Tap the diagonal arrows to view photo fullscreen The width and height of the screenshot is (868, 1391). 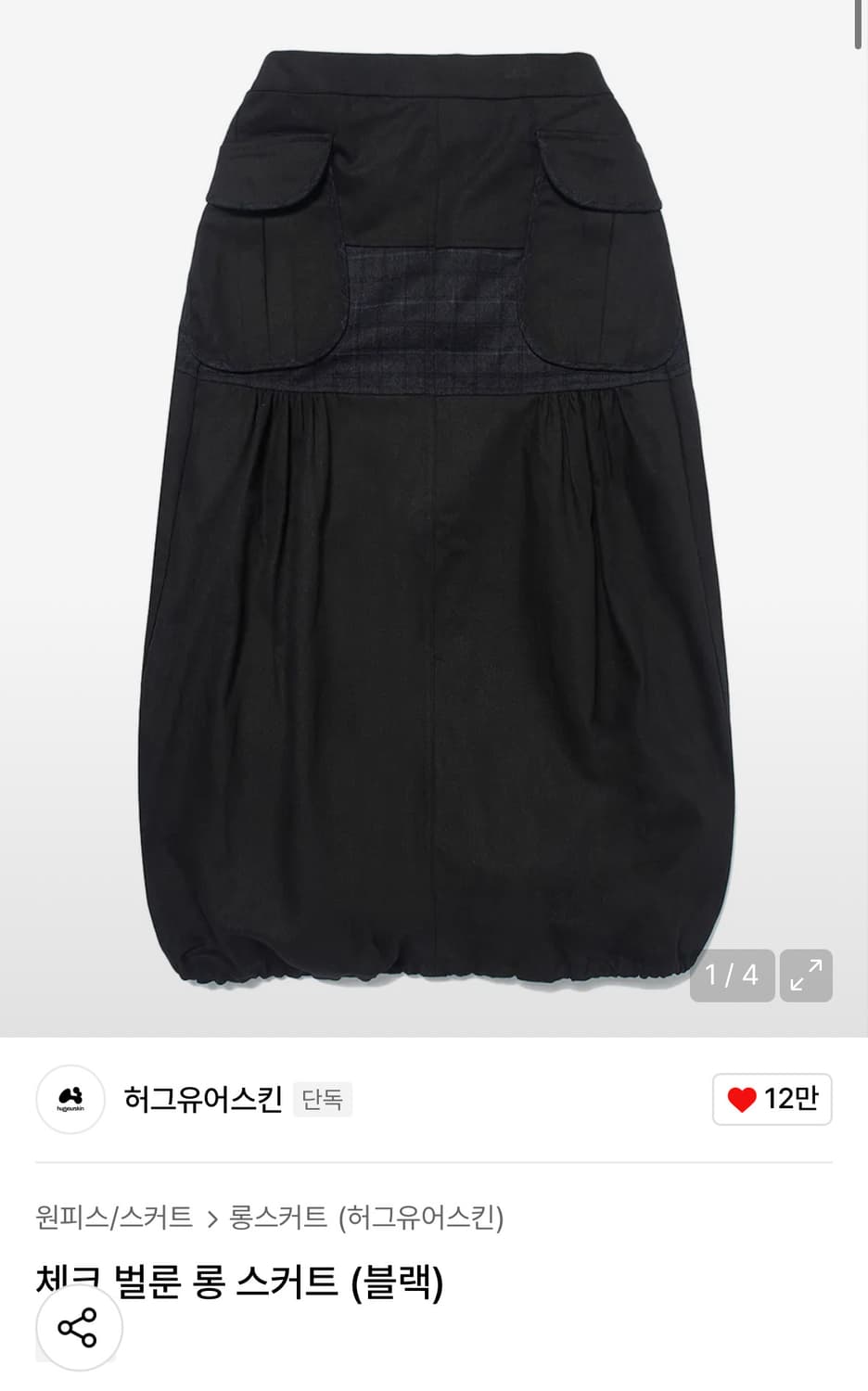805,976
